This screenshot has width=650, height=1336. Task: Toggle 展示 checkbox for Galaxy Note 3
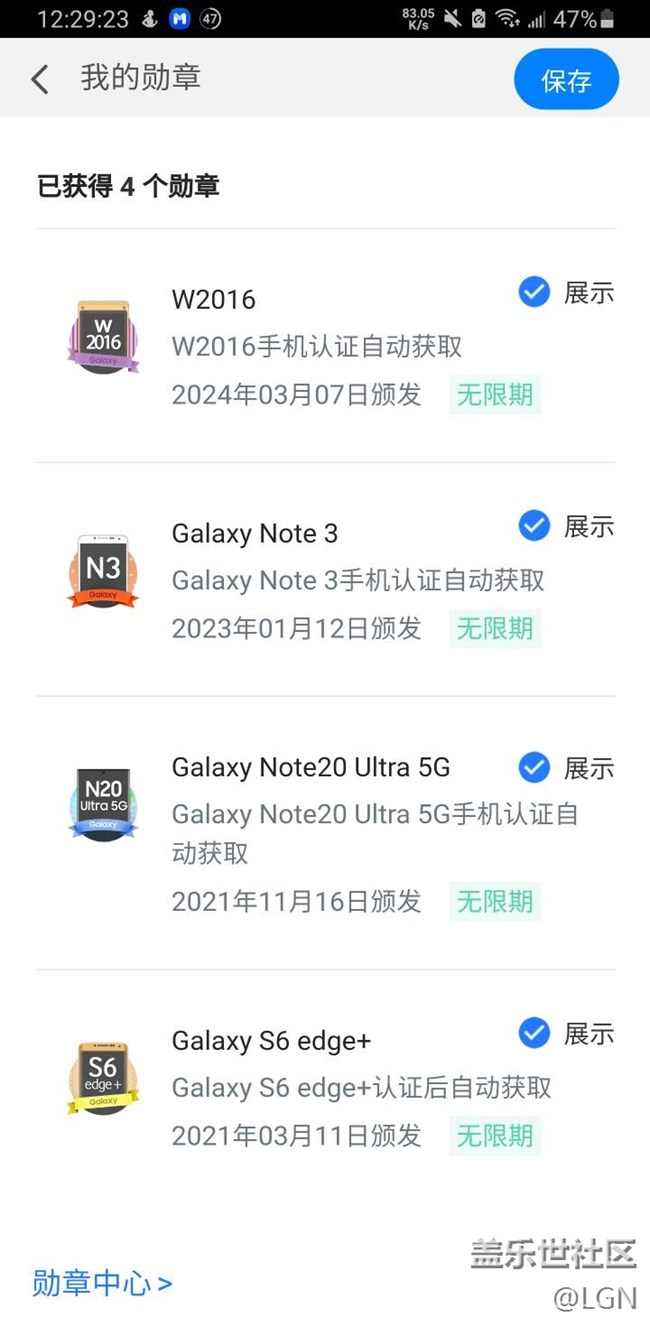[534, 526]
